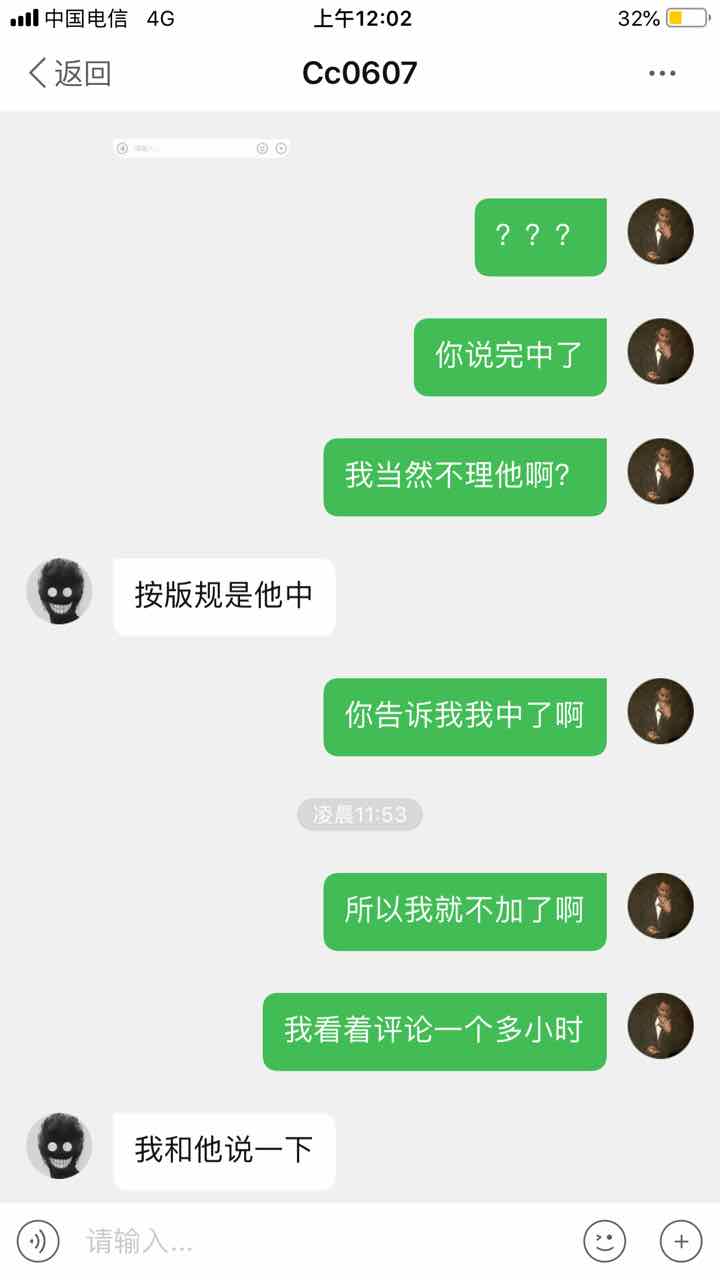Tap the voice input microphone icon

pos(38,1242)
